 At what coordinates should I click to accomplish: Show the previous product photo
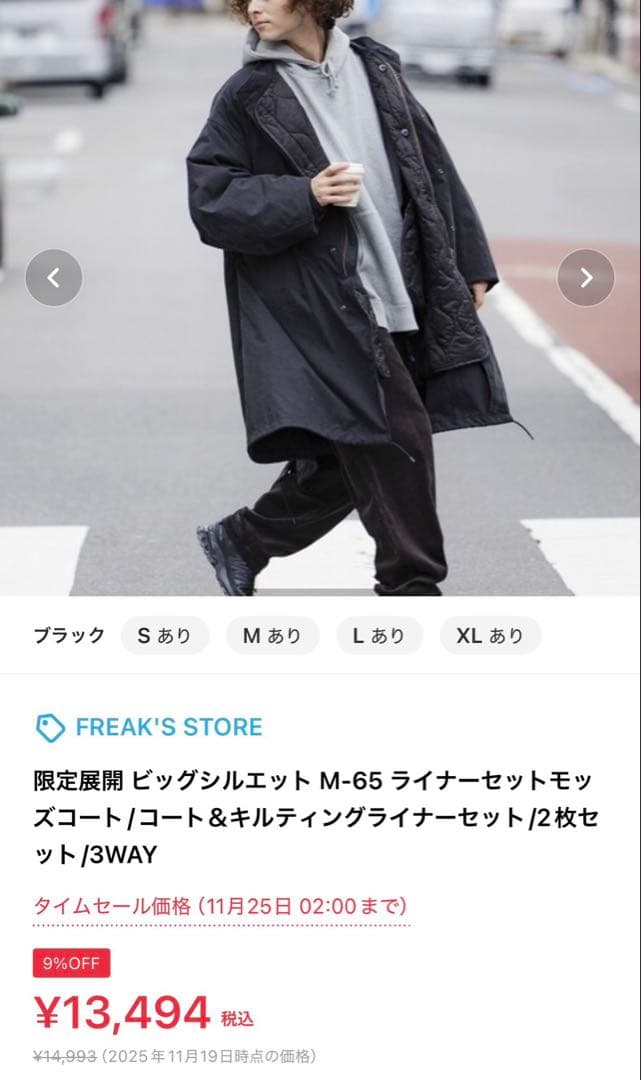(x=54, y=278)
